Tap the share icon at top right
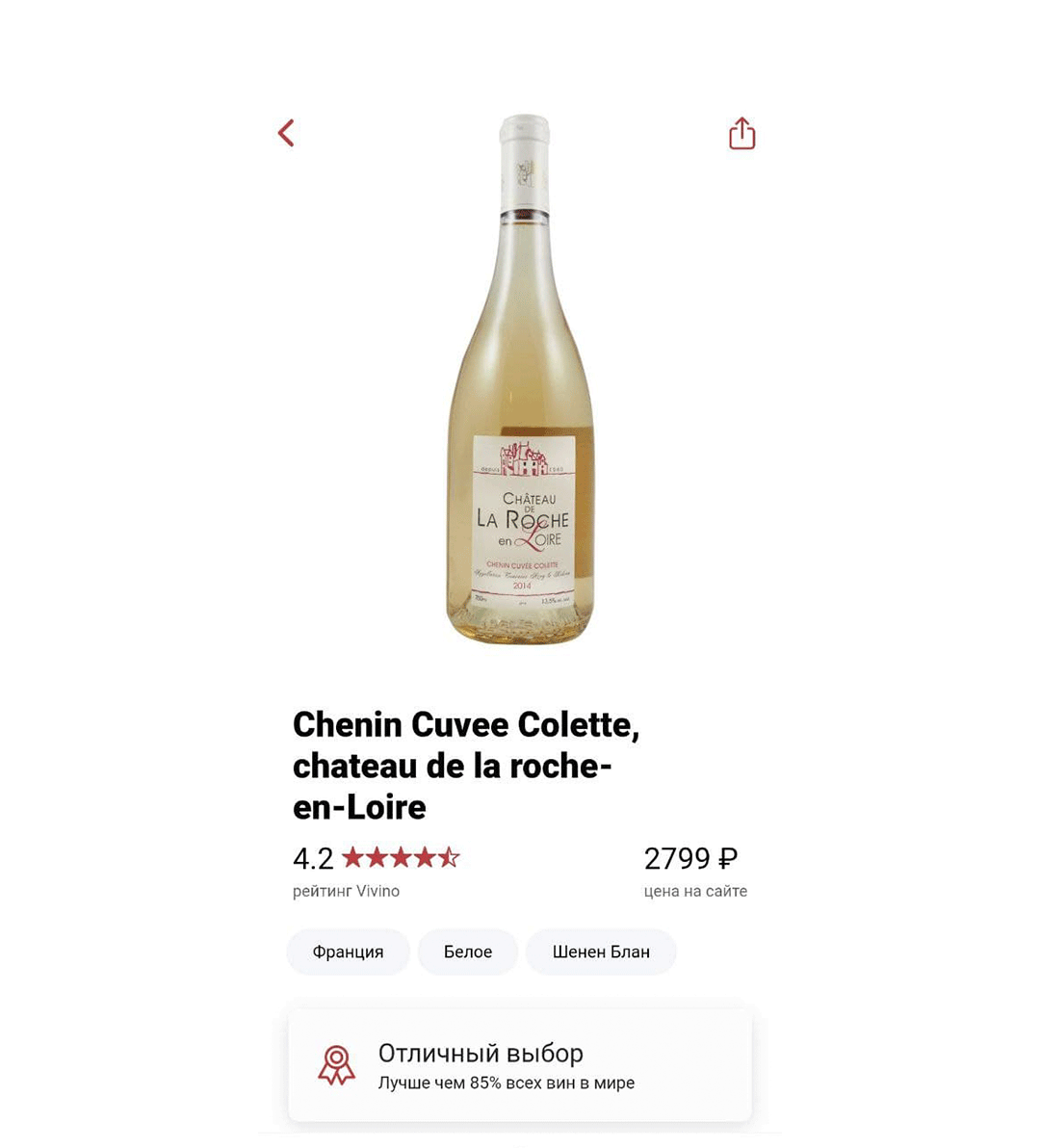1040x1148 pixels. (741, 133)
